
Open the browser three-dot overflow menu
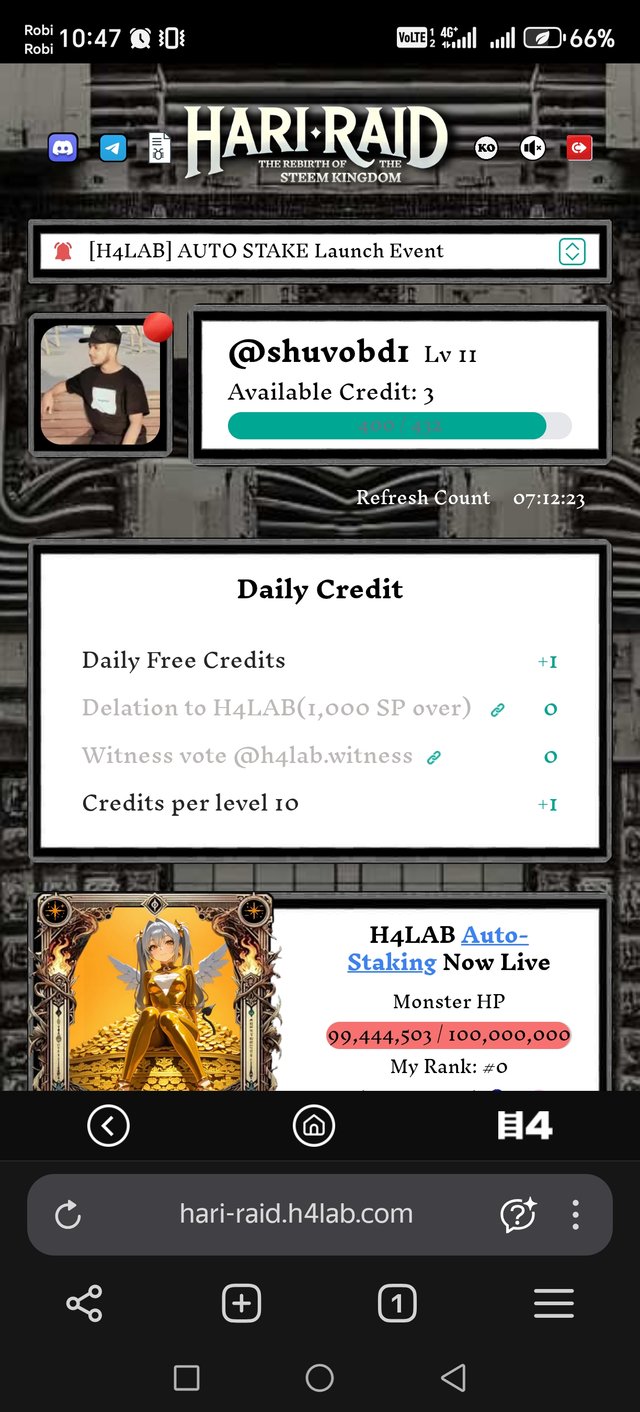tap(575, 1214)
